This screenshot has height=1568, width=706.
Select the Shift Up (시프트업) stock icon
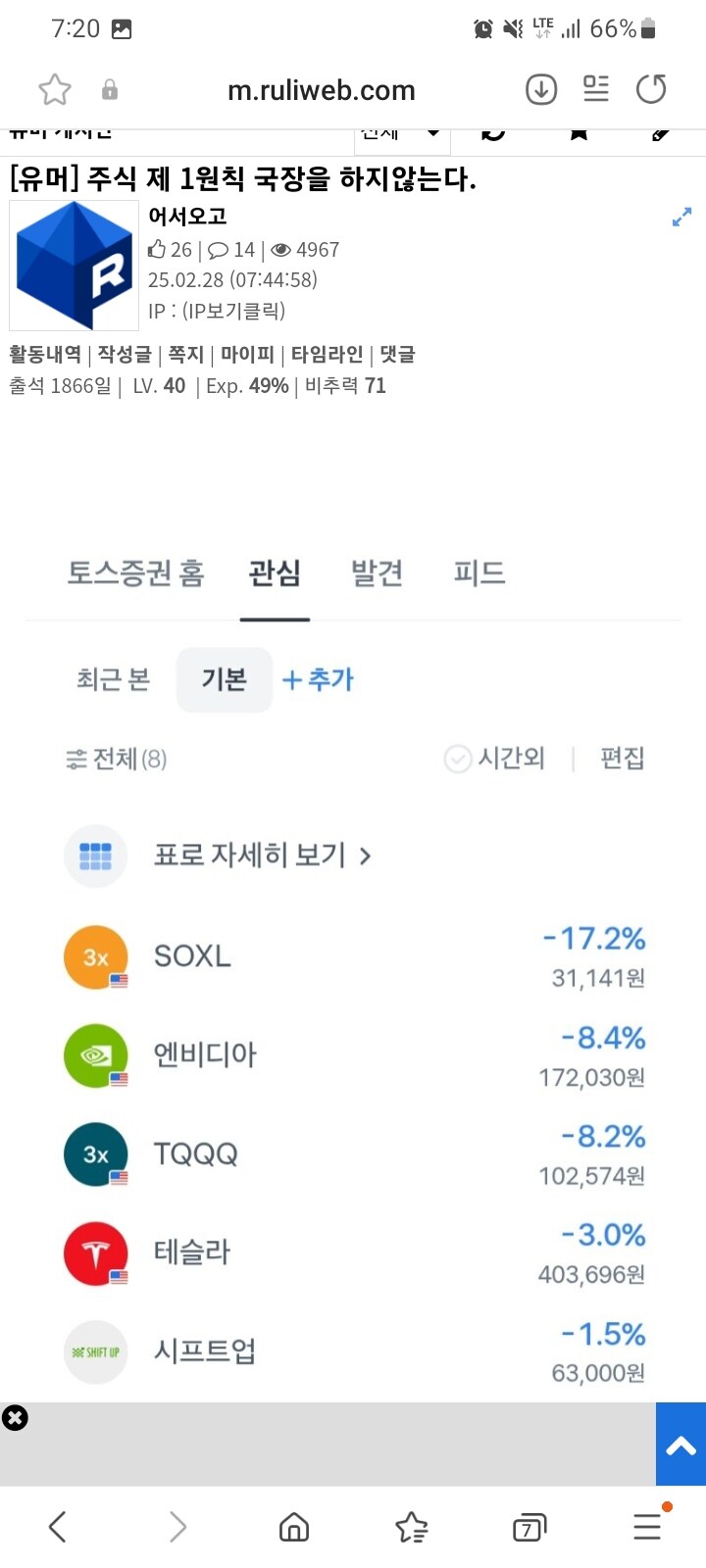[95, 1351]
